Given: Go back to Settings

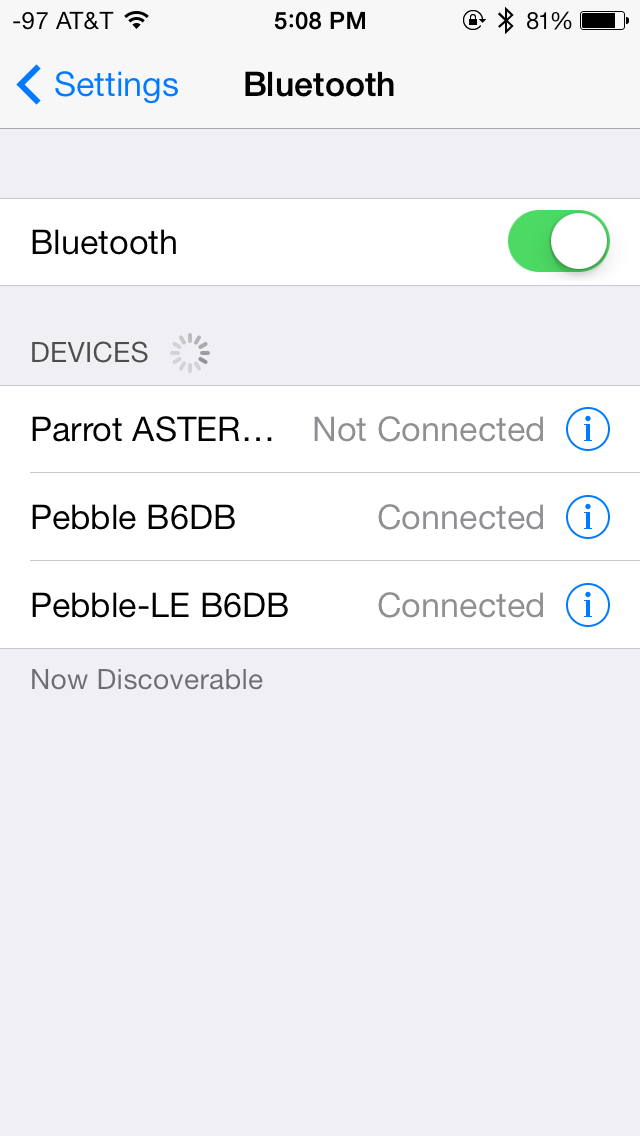Looking at the screenshot, I should [x=97, y=85].
